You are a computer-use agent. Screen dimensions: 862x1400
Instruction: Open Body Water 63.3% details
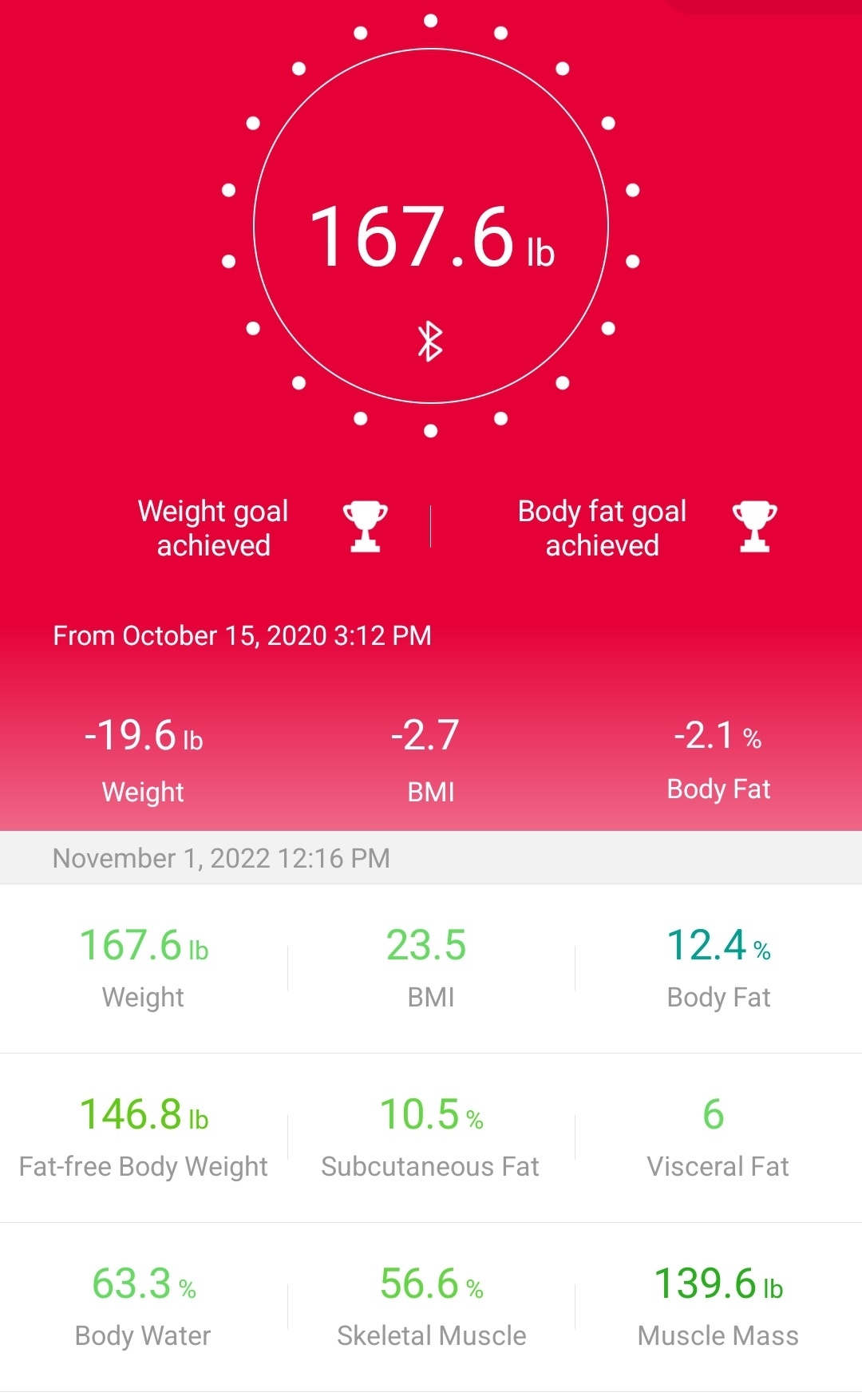[x=144, y=1307]
